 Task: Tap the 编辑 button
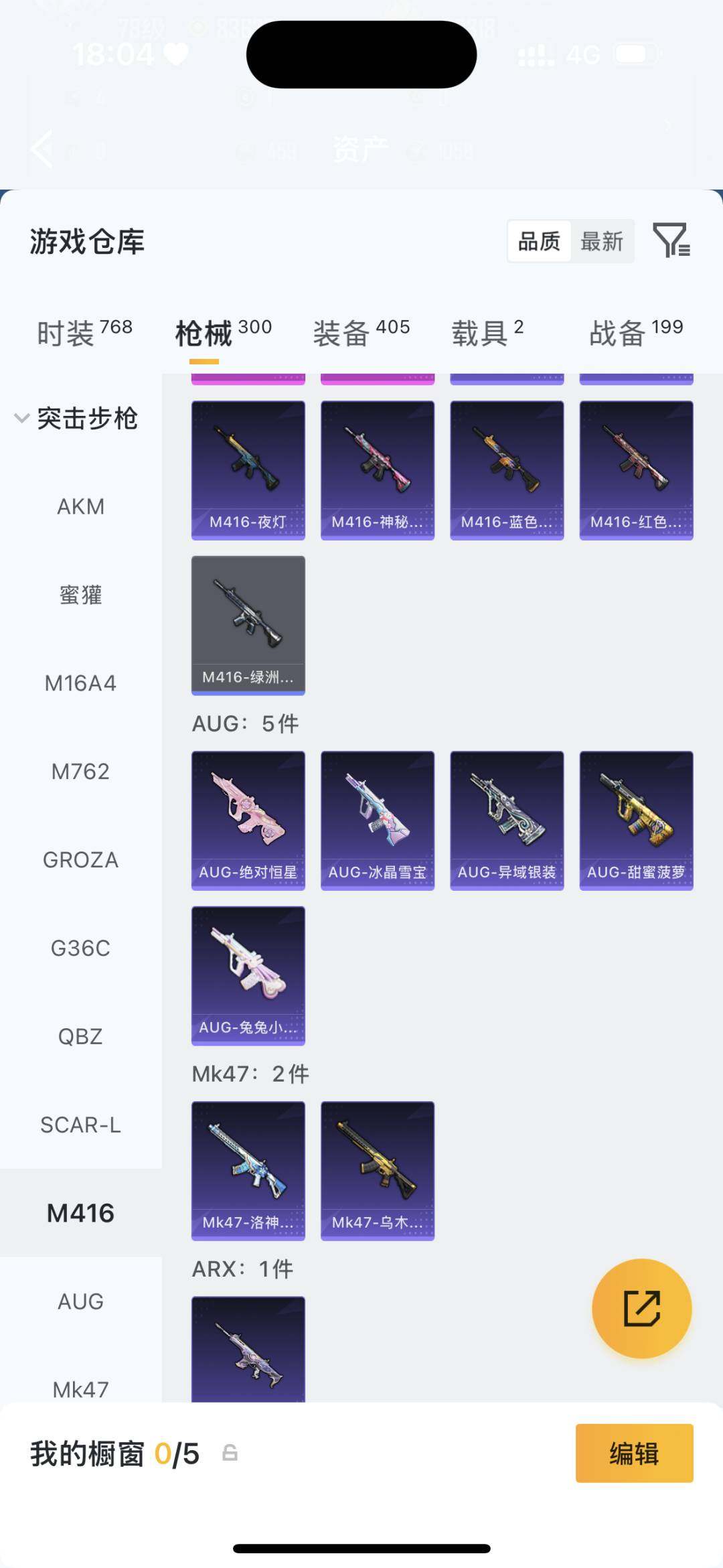pyautogui.click(x=634, y=1453)
